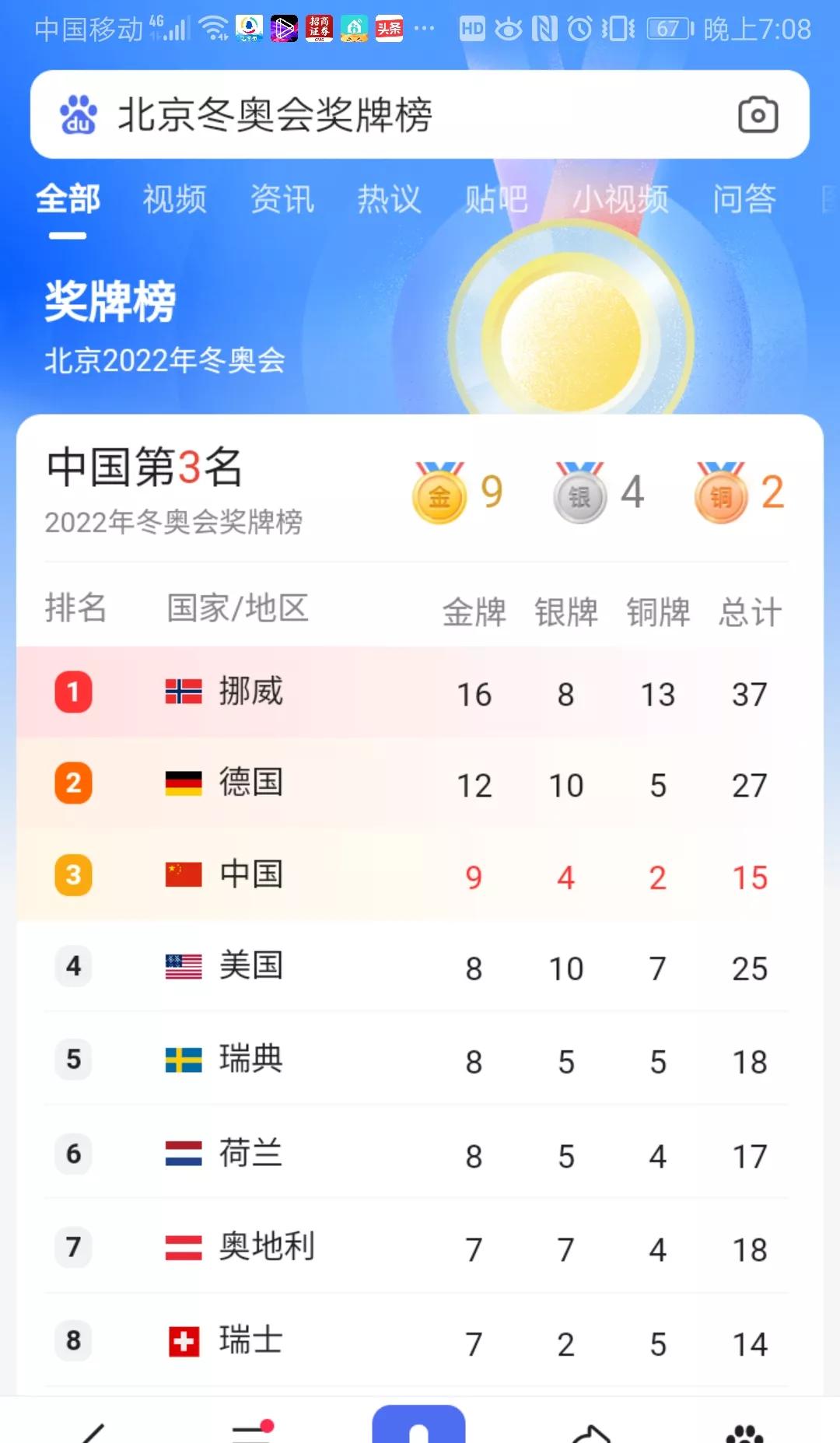Open the 中国 medal row
The width and height of the screenshot is (840, 1443).
(x=420, y=876)
